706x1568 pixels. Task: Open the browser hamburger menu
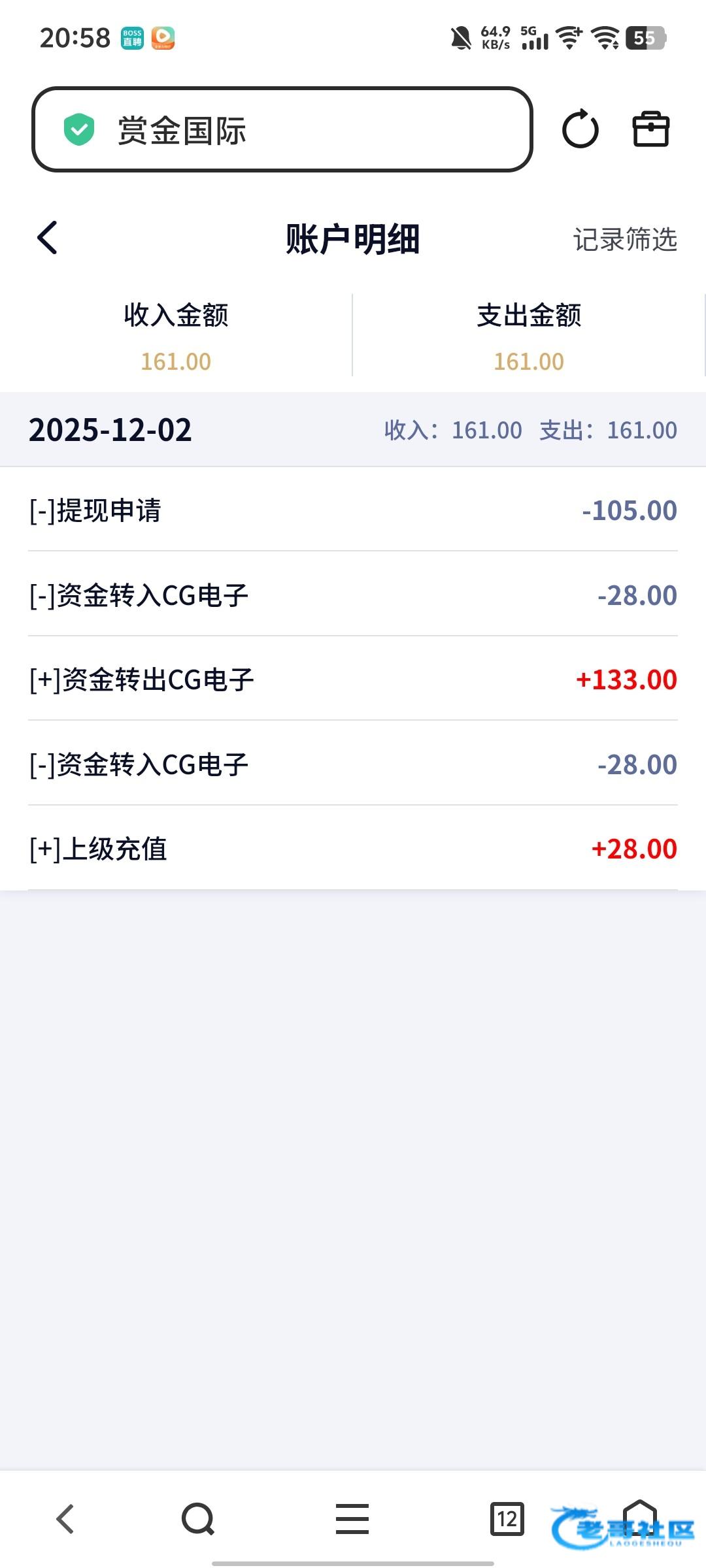(x=352, y=1518)
